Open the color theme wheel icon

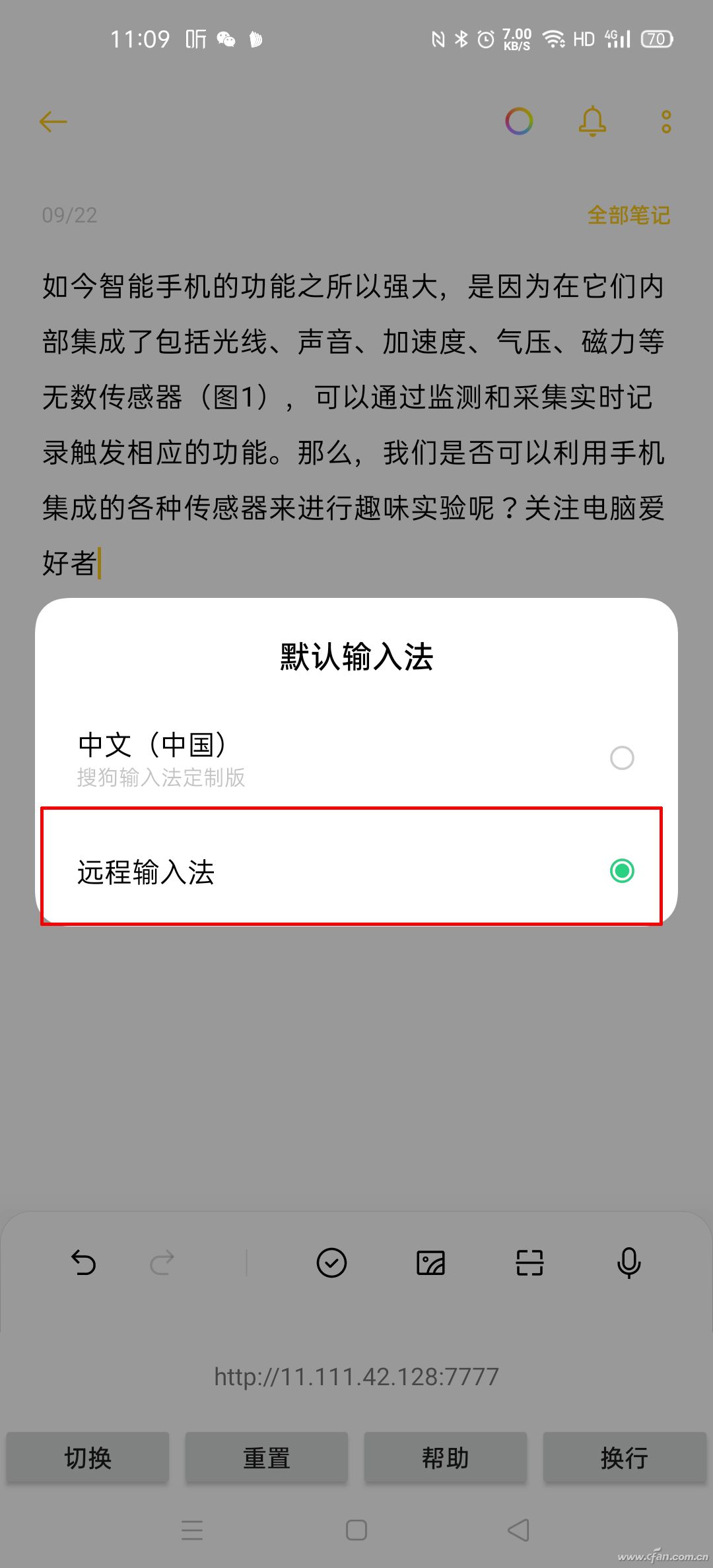pyautogui.click(x=520, y=121)
